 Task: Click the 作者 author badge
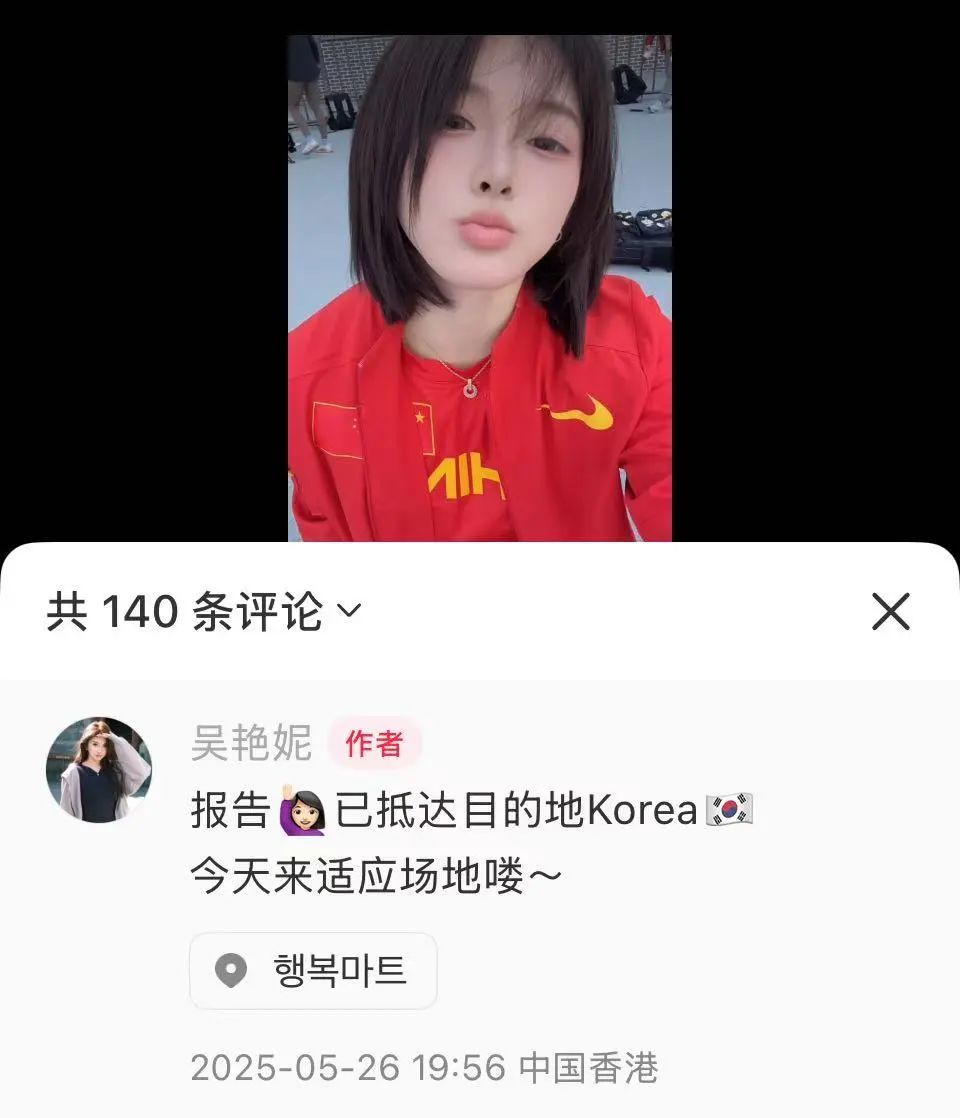(372, 742)
